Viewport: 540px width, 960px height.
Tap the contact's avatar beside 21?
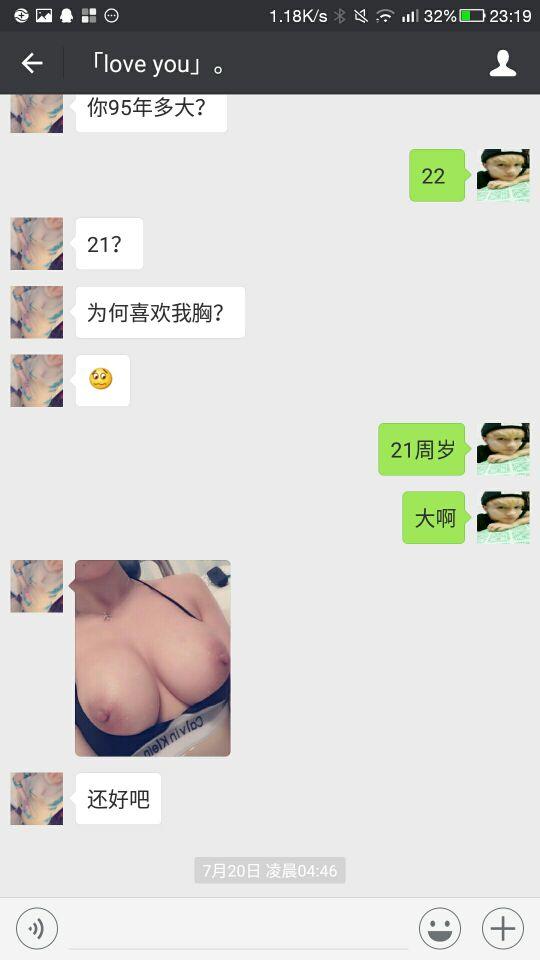(37, 244)
